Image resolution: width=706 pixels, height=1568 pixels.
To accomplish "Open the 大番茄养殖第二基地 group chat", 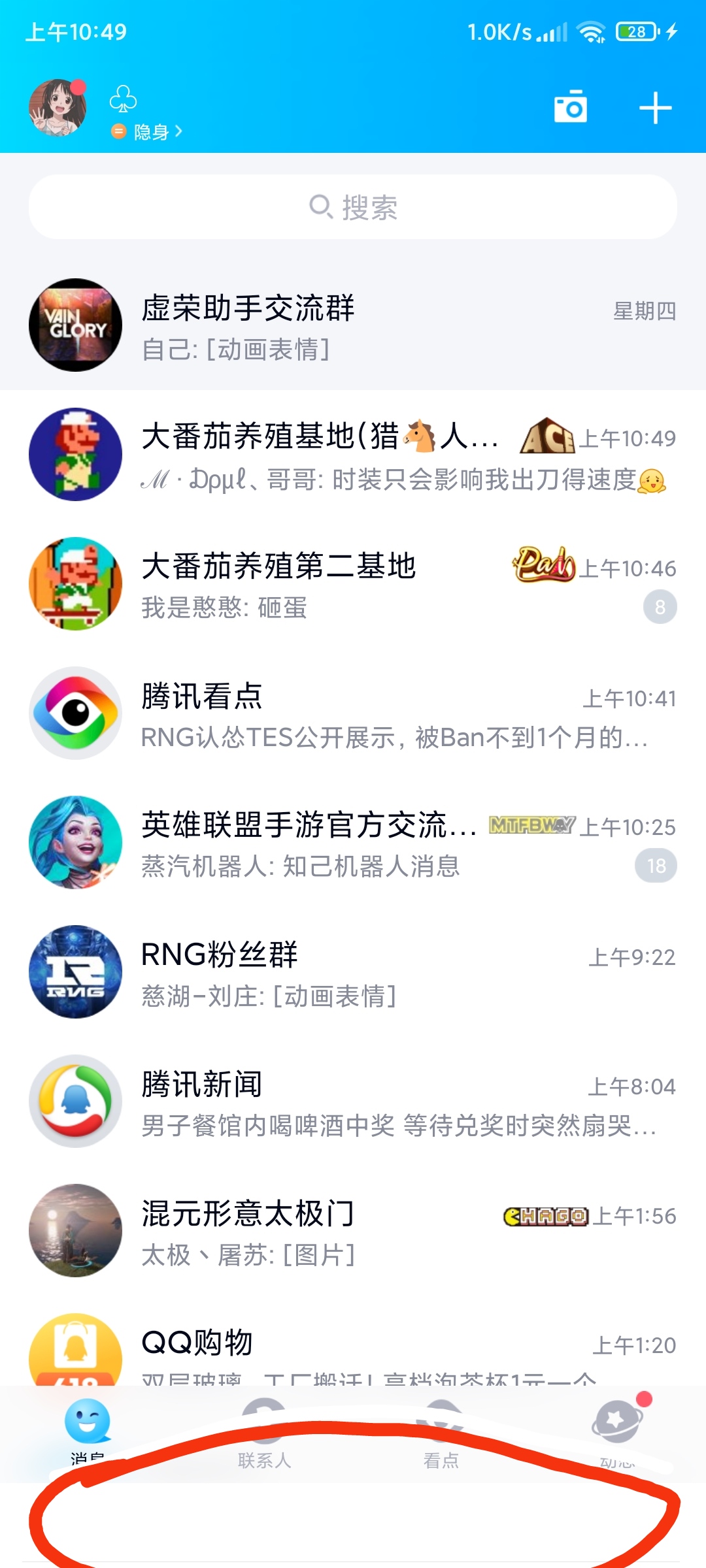I will 353,584.
